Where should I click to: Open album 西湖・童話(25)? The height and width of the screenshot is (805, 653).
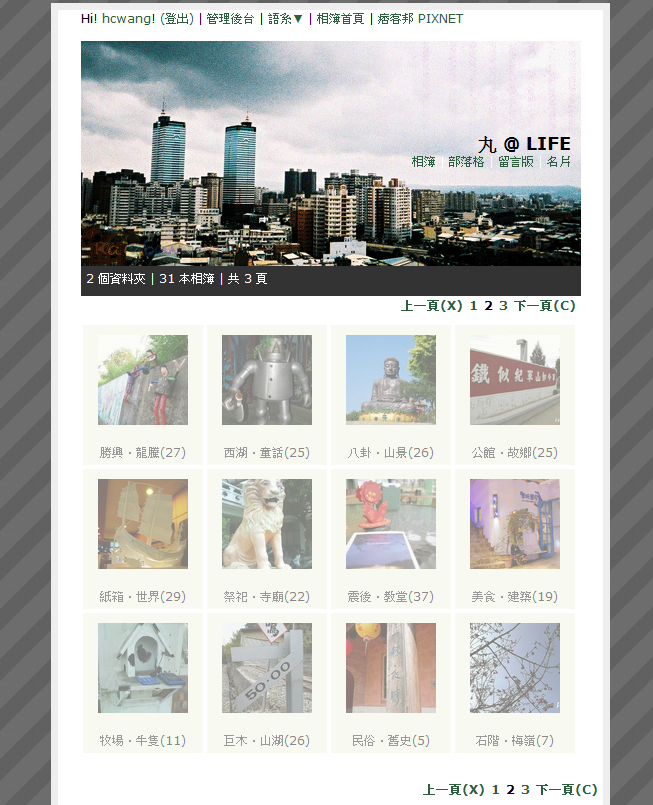click(x=267, y=380)
